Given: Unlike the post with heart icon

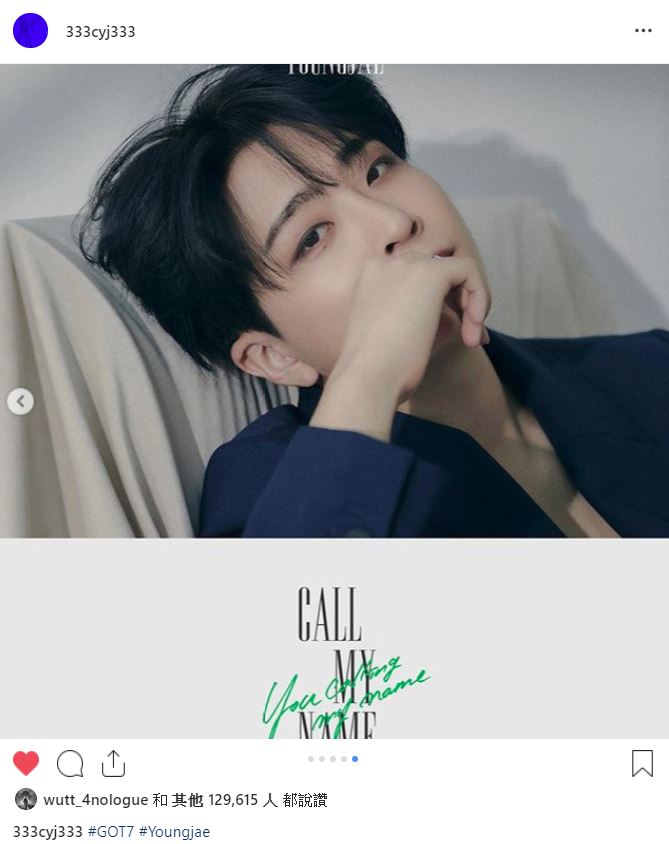Looking at the screenshot, I should [x=26, y=764].
